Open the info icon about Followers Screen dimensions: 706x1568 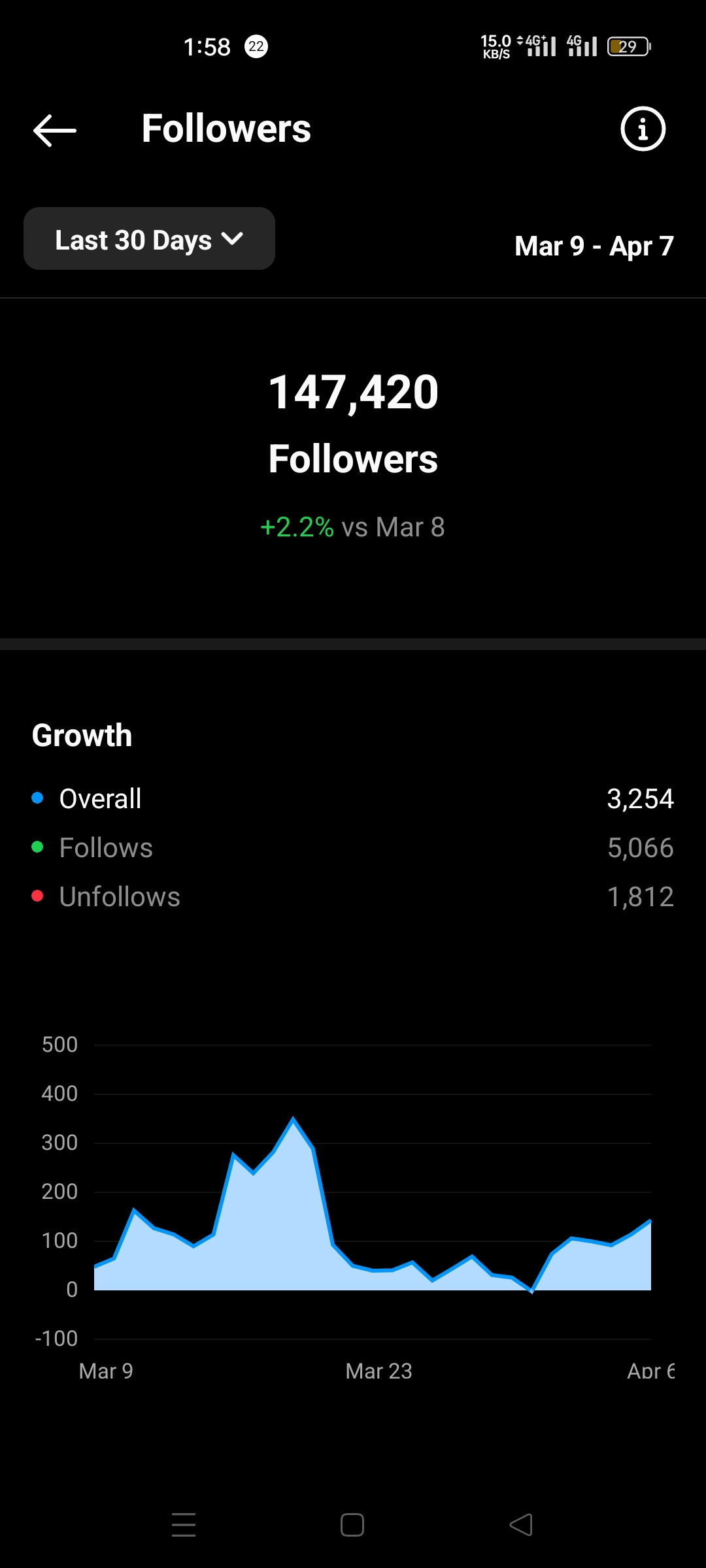[643, 129]
